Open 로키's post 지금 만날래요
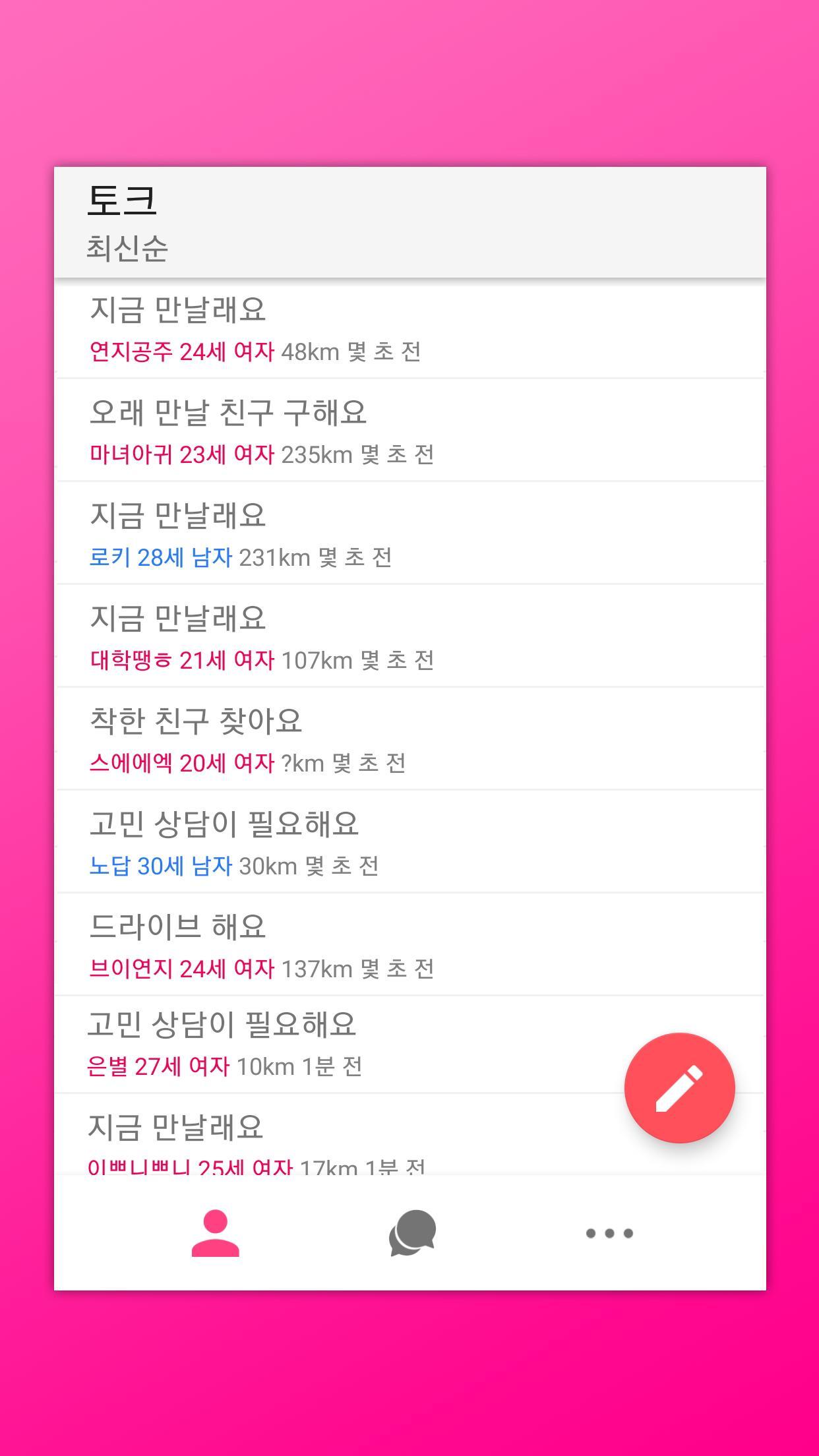The image size is (819, 1456). coord(409,533)
